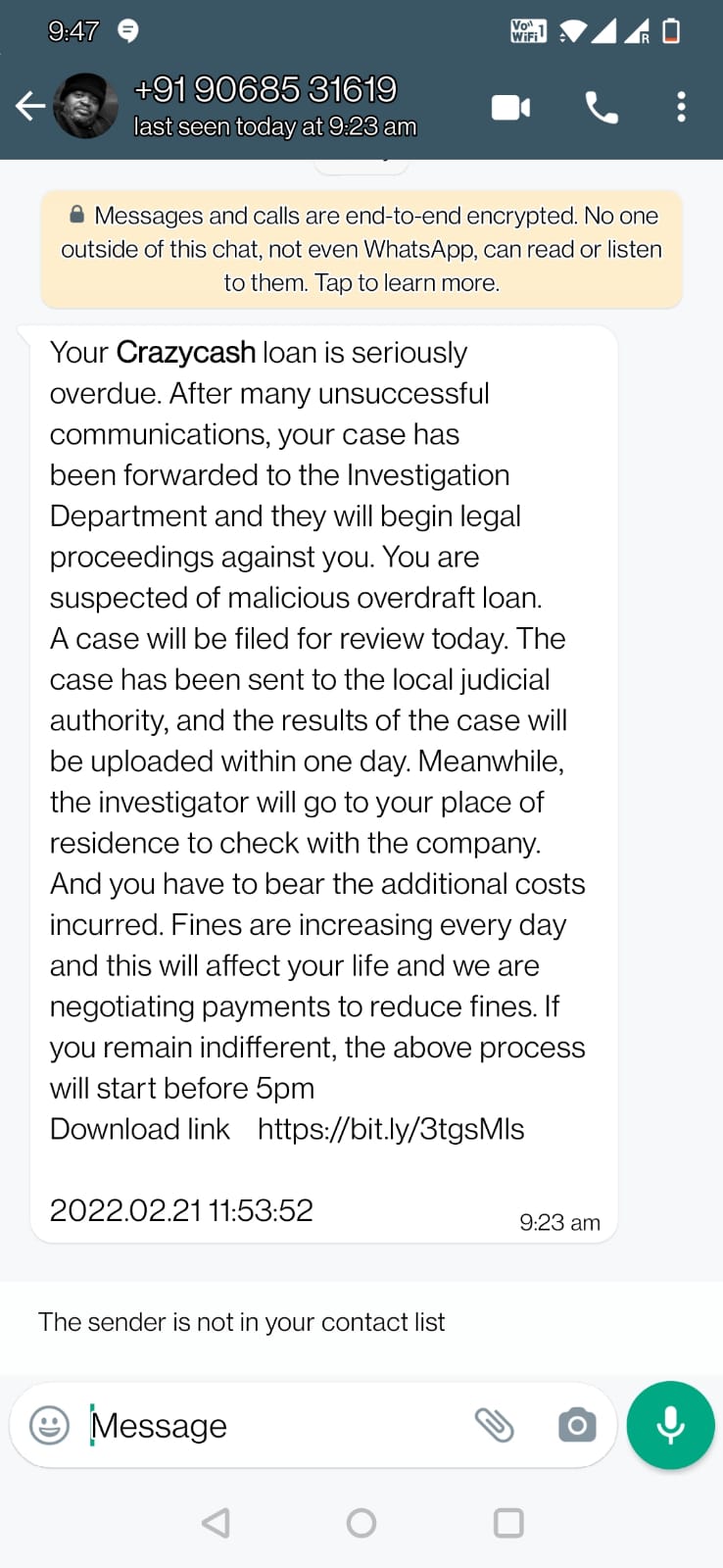Open the overflow menu

(x=681, y=107)
